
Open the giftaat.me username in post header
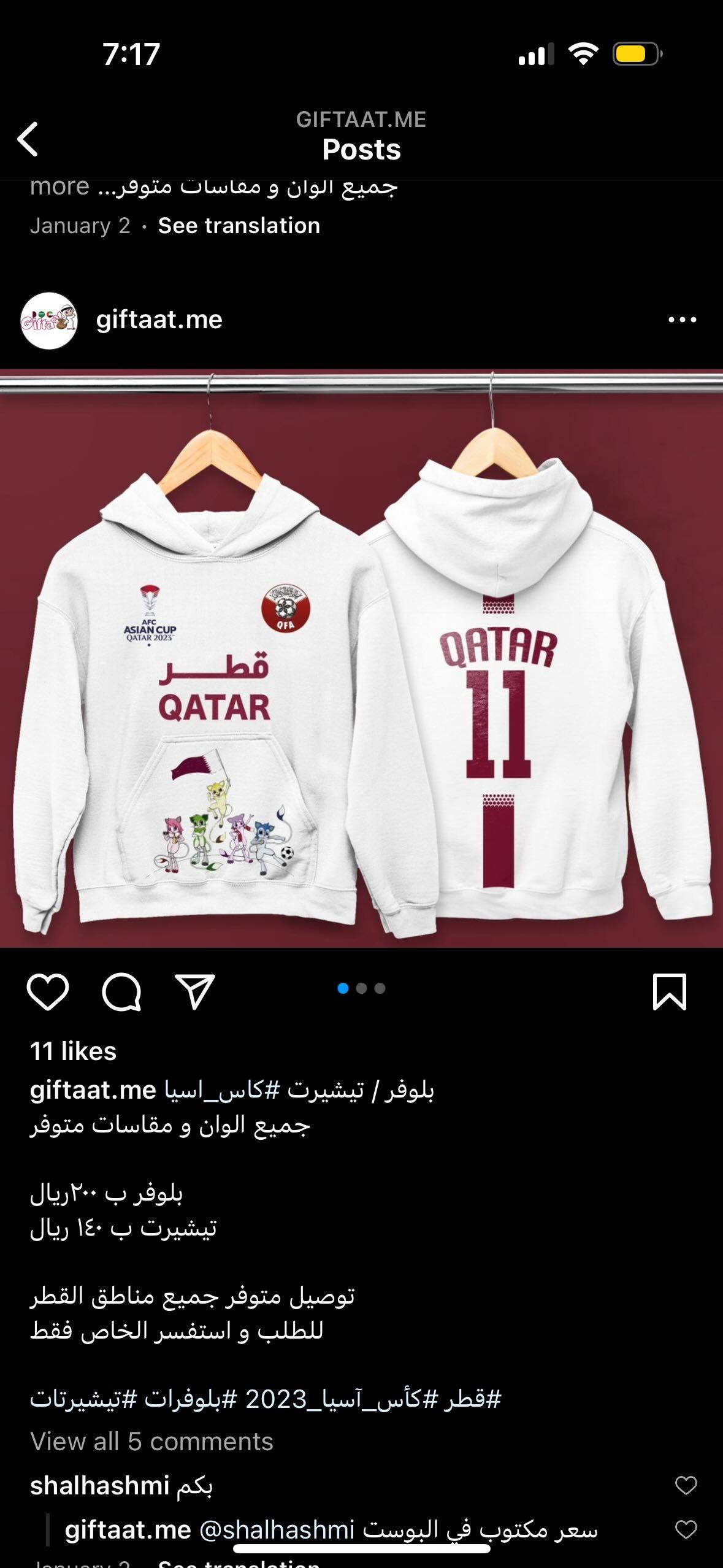point(159,320)
